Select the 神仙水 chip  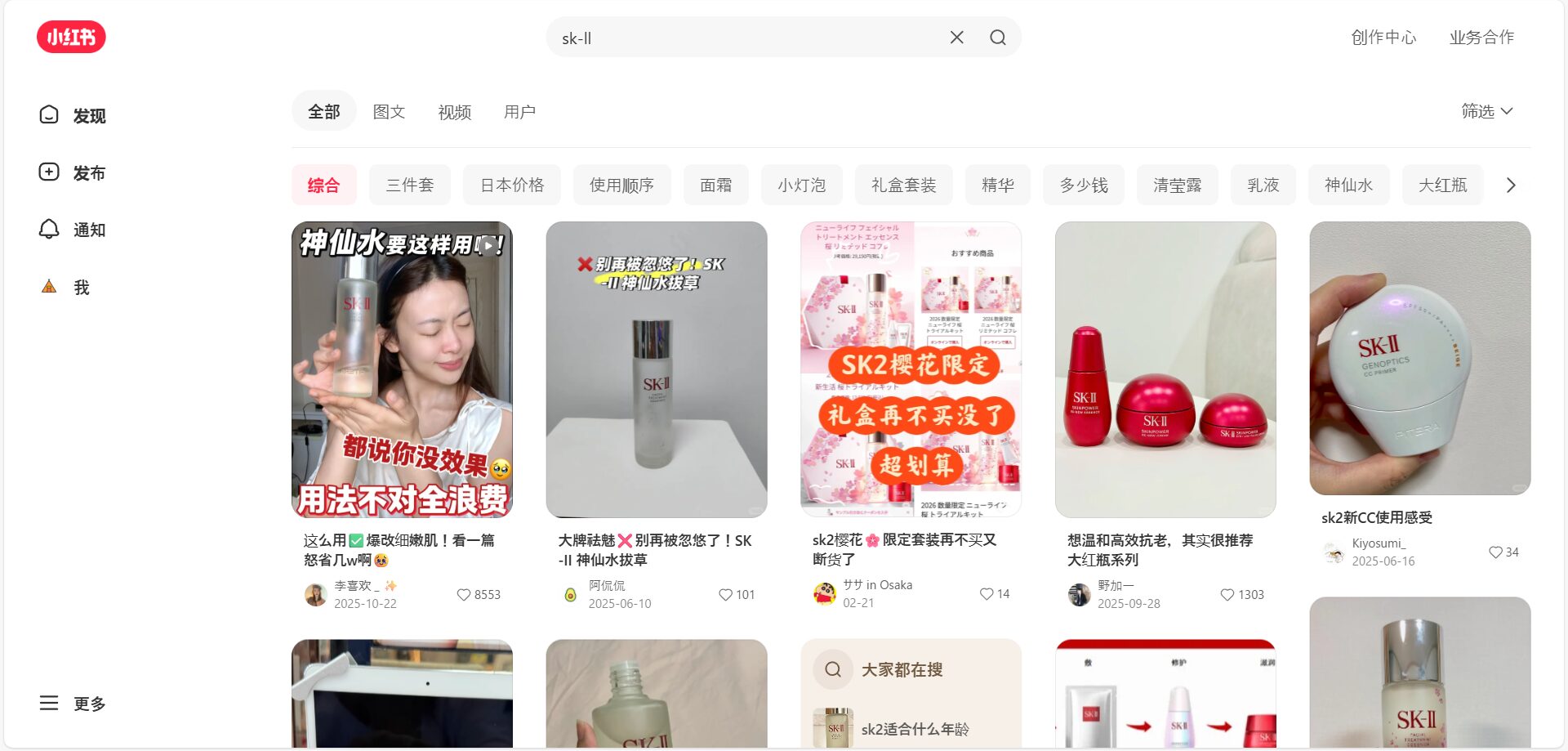coord(1348,185)
